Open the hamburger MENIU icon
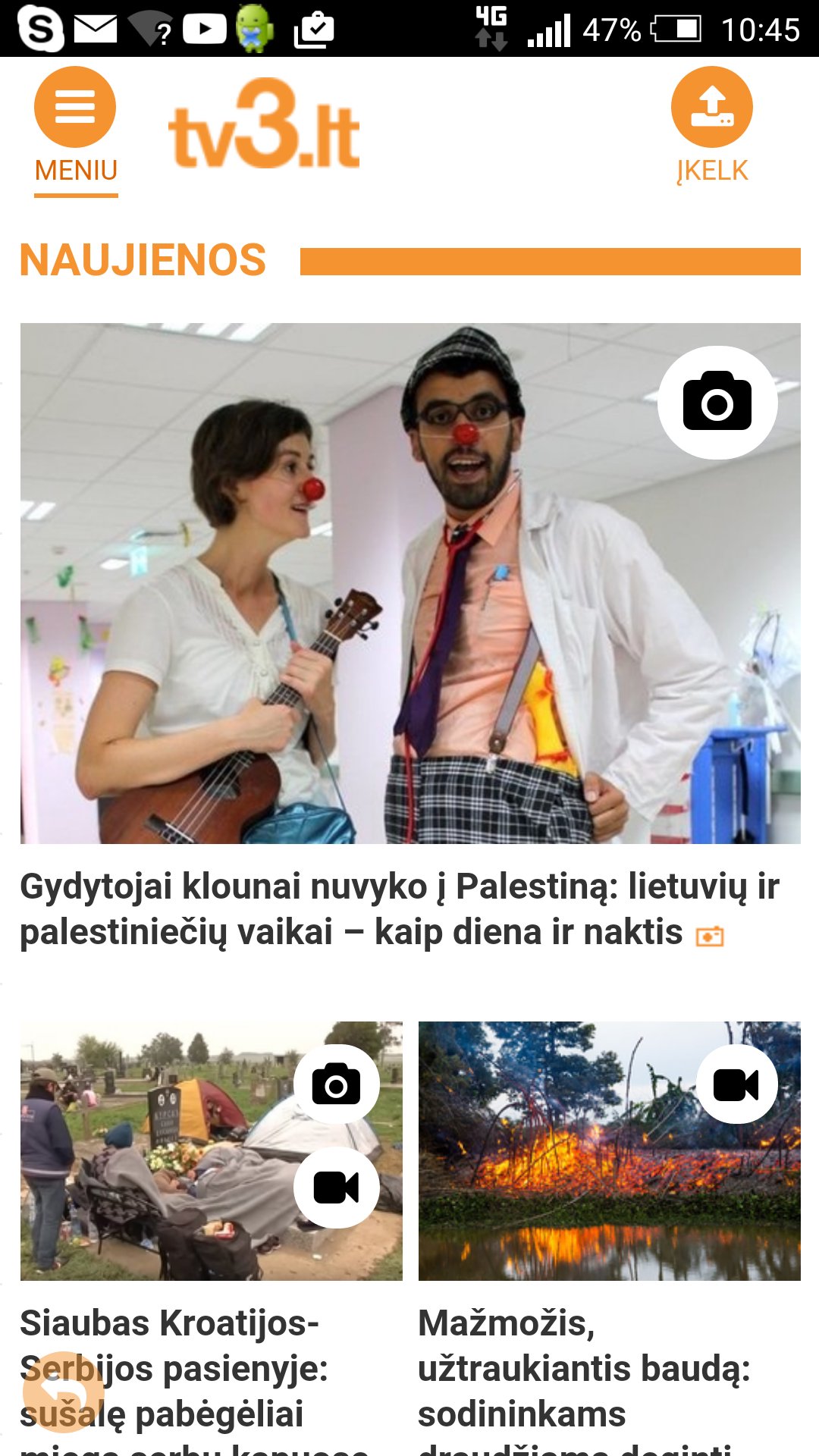 tap(74, 108)
